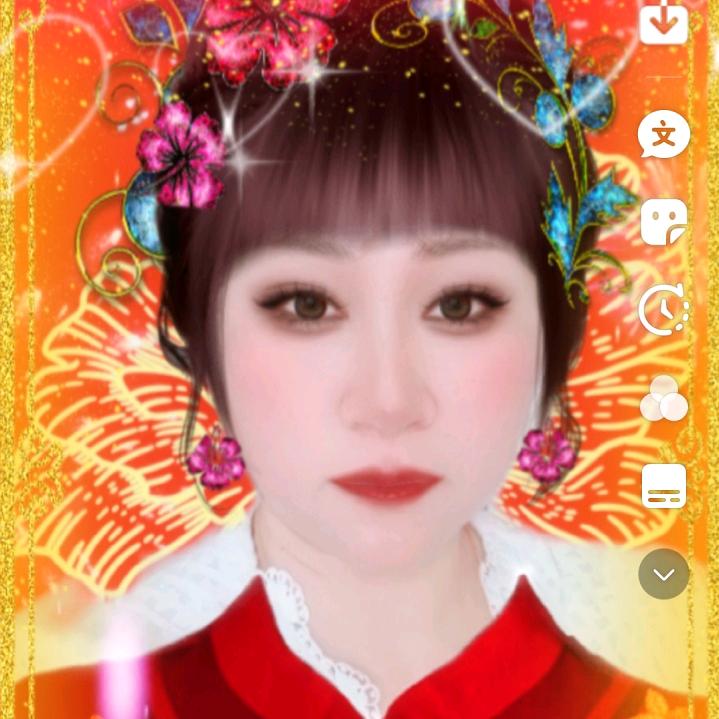Open the text translation tool

pyautogui.click(x=664, y=135)
